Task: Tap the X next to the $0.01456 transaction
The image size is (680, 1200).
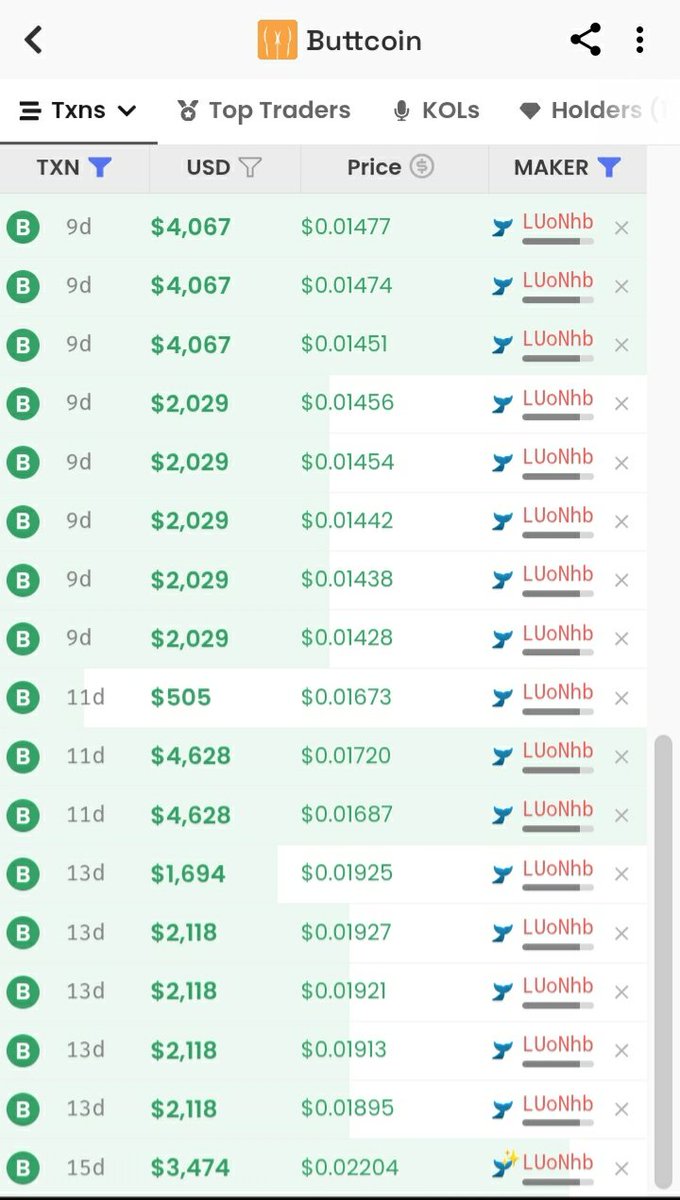Action: 621,404
